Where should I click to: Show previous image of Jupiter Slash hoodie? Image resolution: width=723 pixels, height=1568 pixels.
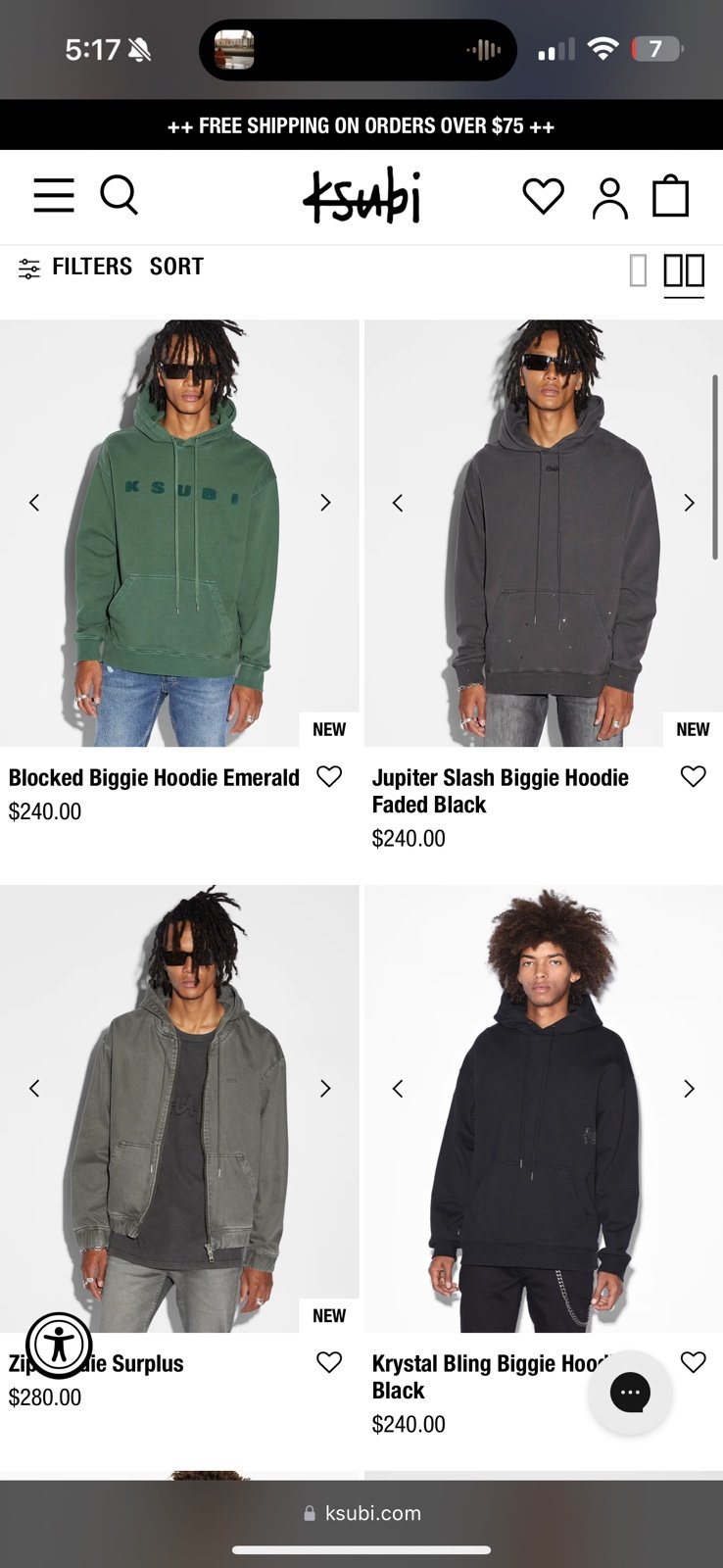398,503
